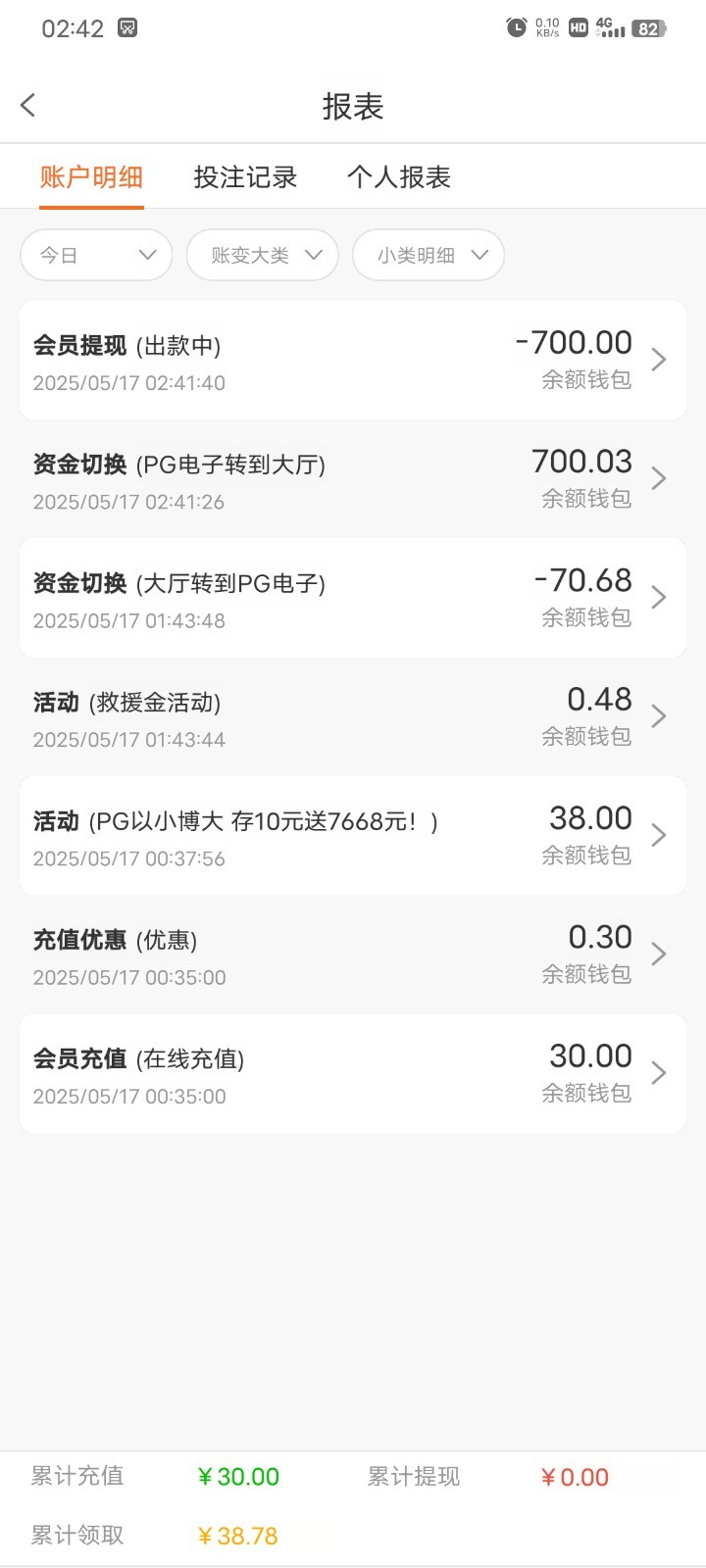
Task: Expand the 账变大类 filter dropdown
Action: (263, 255)
